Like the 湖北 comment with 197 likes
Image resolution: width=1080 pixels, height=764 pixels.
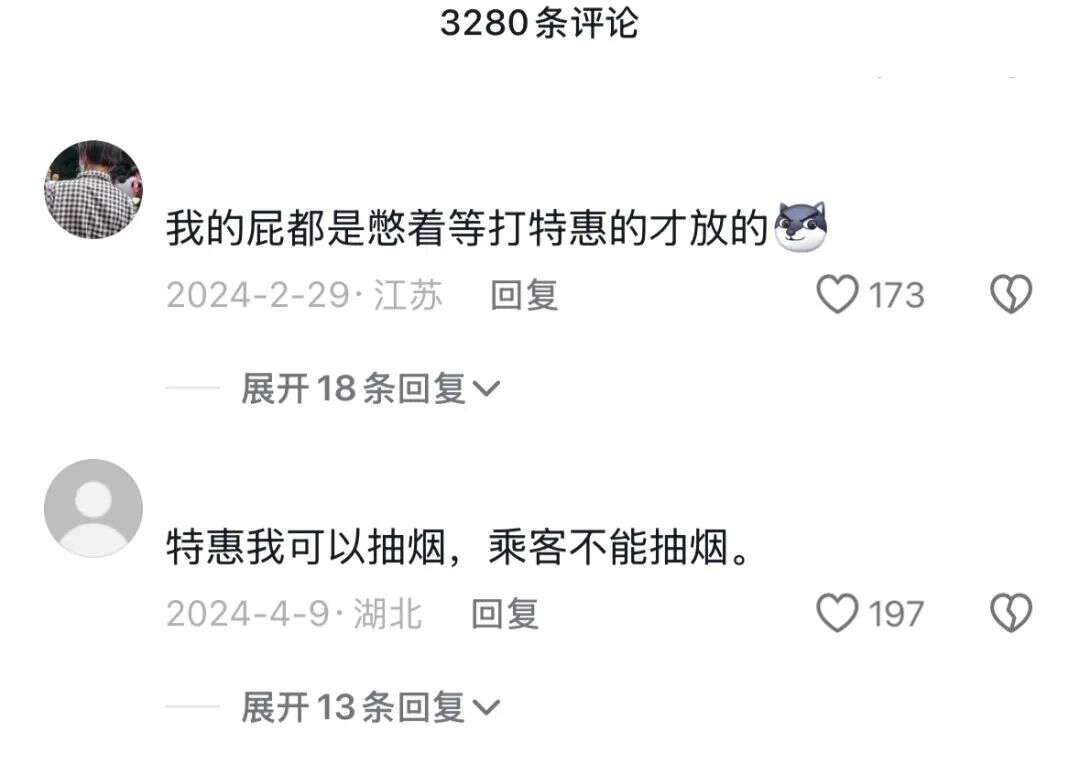tap(838, 613)
